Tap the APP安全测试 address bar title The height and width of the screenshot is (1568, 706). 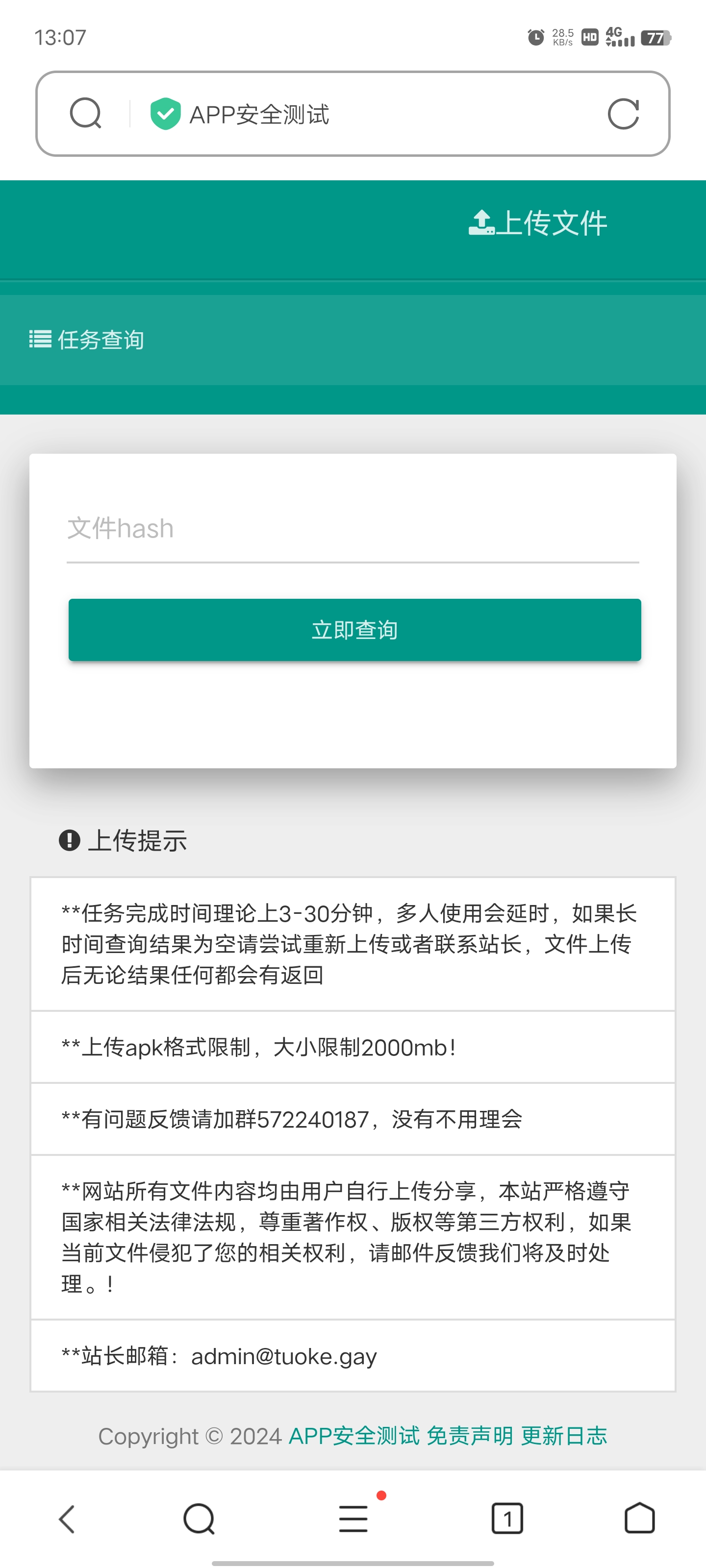(259, 115)
